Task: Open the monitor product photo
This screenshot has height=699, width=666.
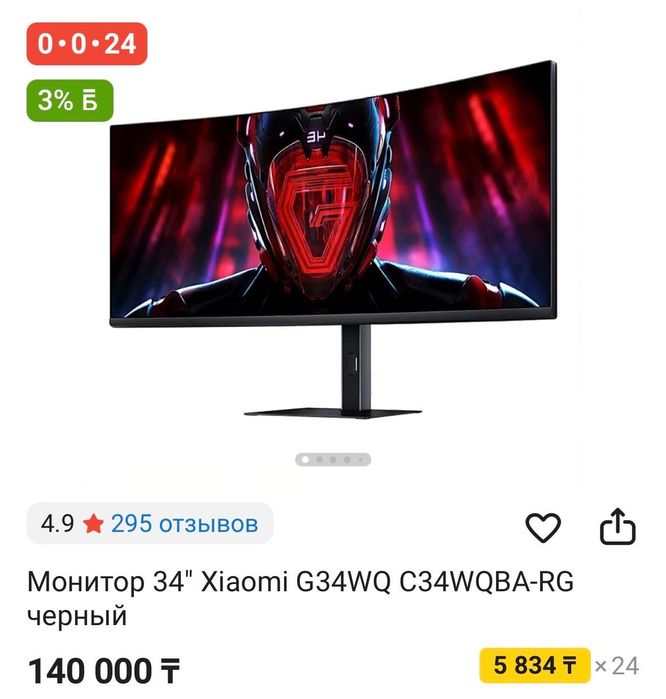Action: click(333, 240)
